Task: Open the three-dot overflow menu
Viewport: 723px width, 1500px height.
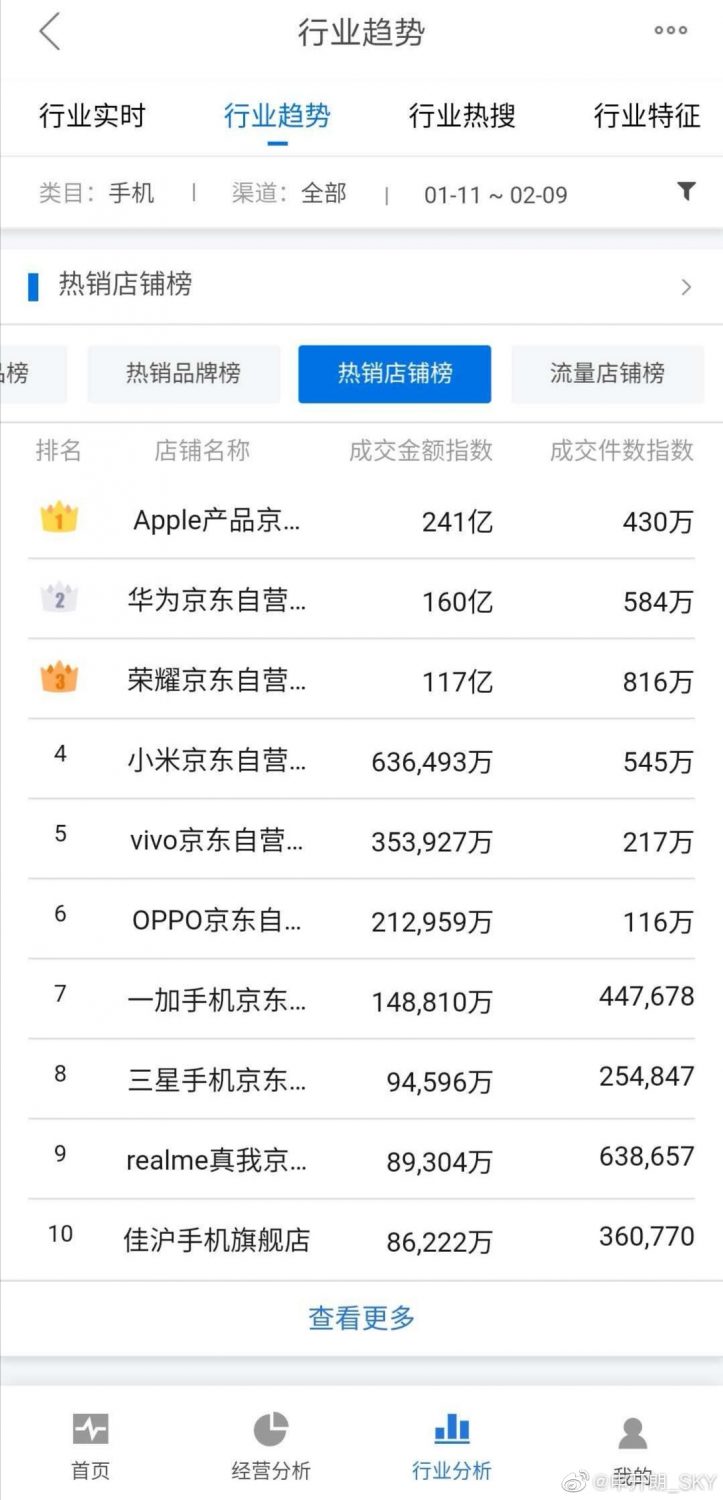Action: click(x=670, y=30)
